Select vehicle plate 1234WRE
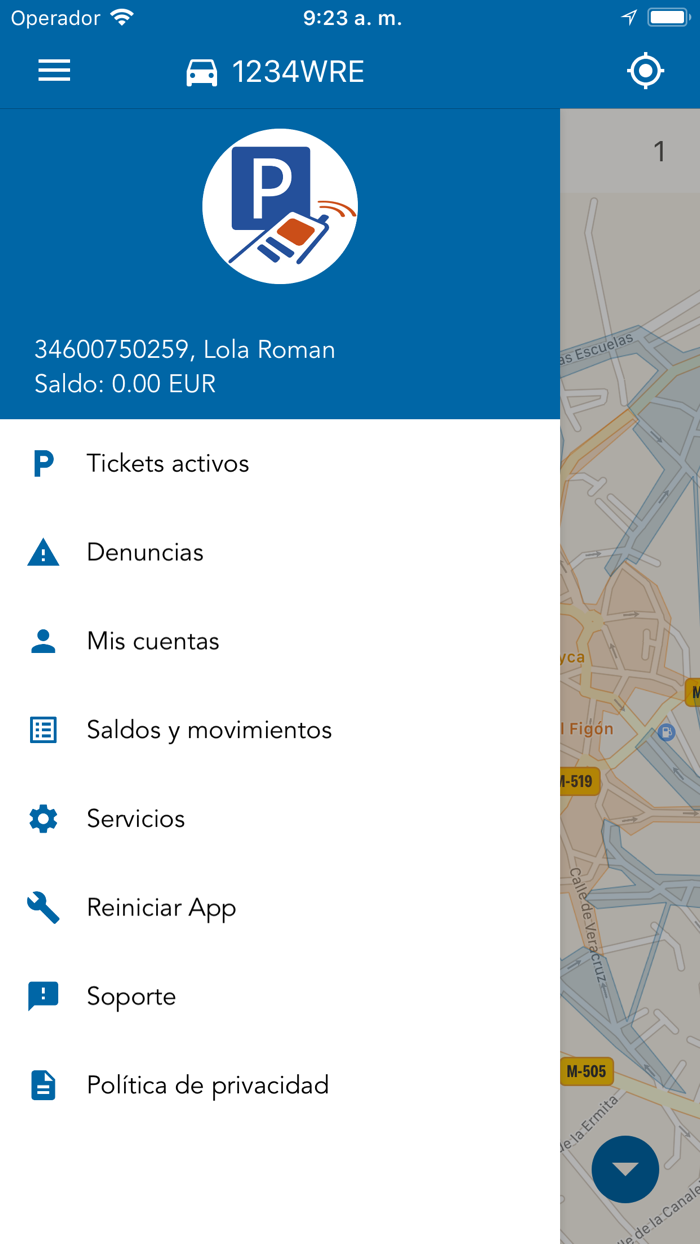Viewport: 700px width, 1244px height. (x=276, y=72)
